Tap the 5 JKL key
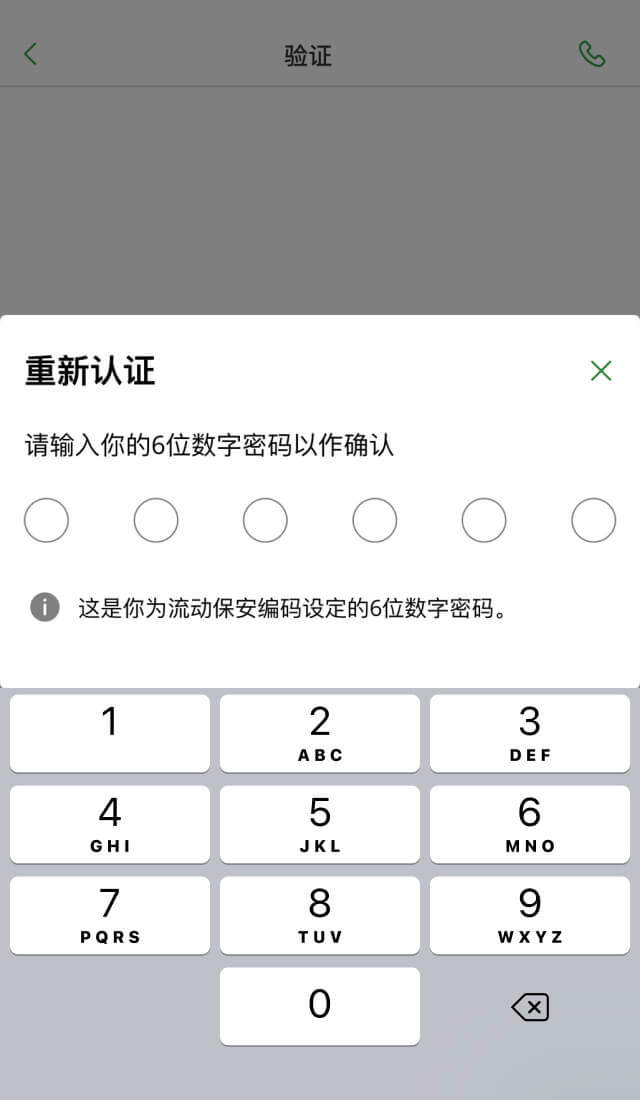 (x=320, y=824)
